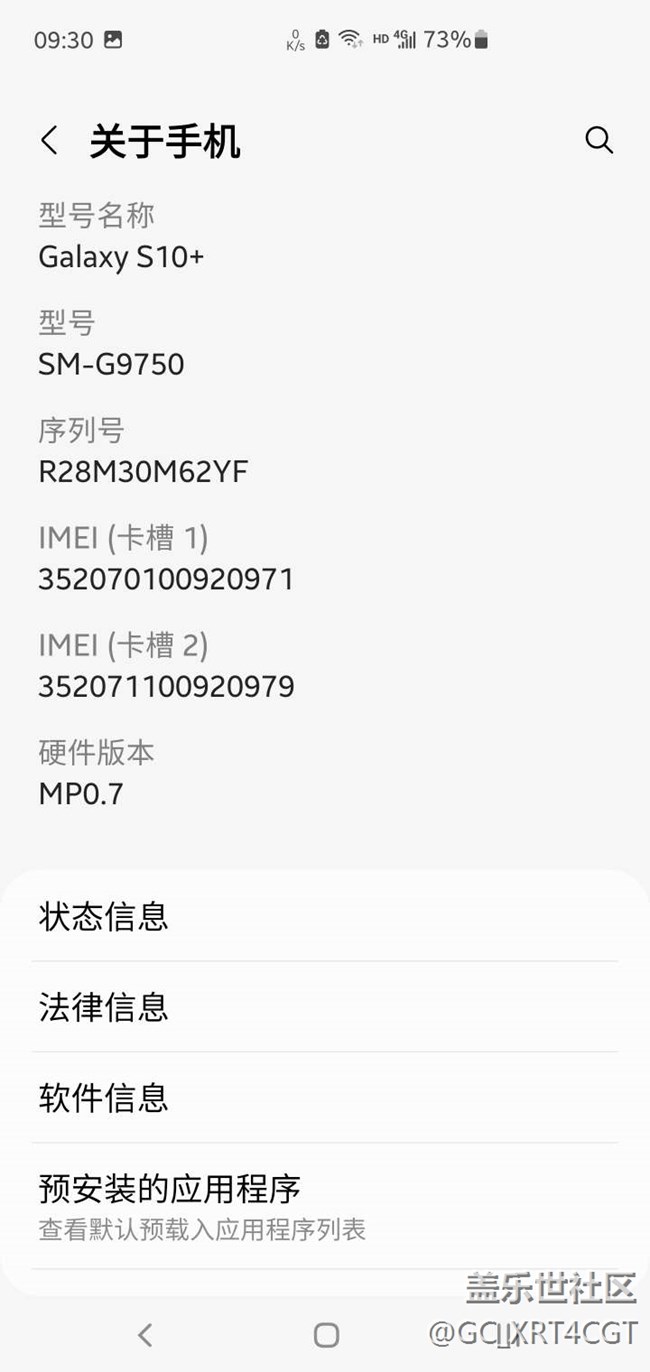The image size is (650, 1372).
Task: Go back from 关于手机 page
Action: click(x=49, y=141)
